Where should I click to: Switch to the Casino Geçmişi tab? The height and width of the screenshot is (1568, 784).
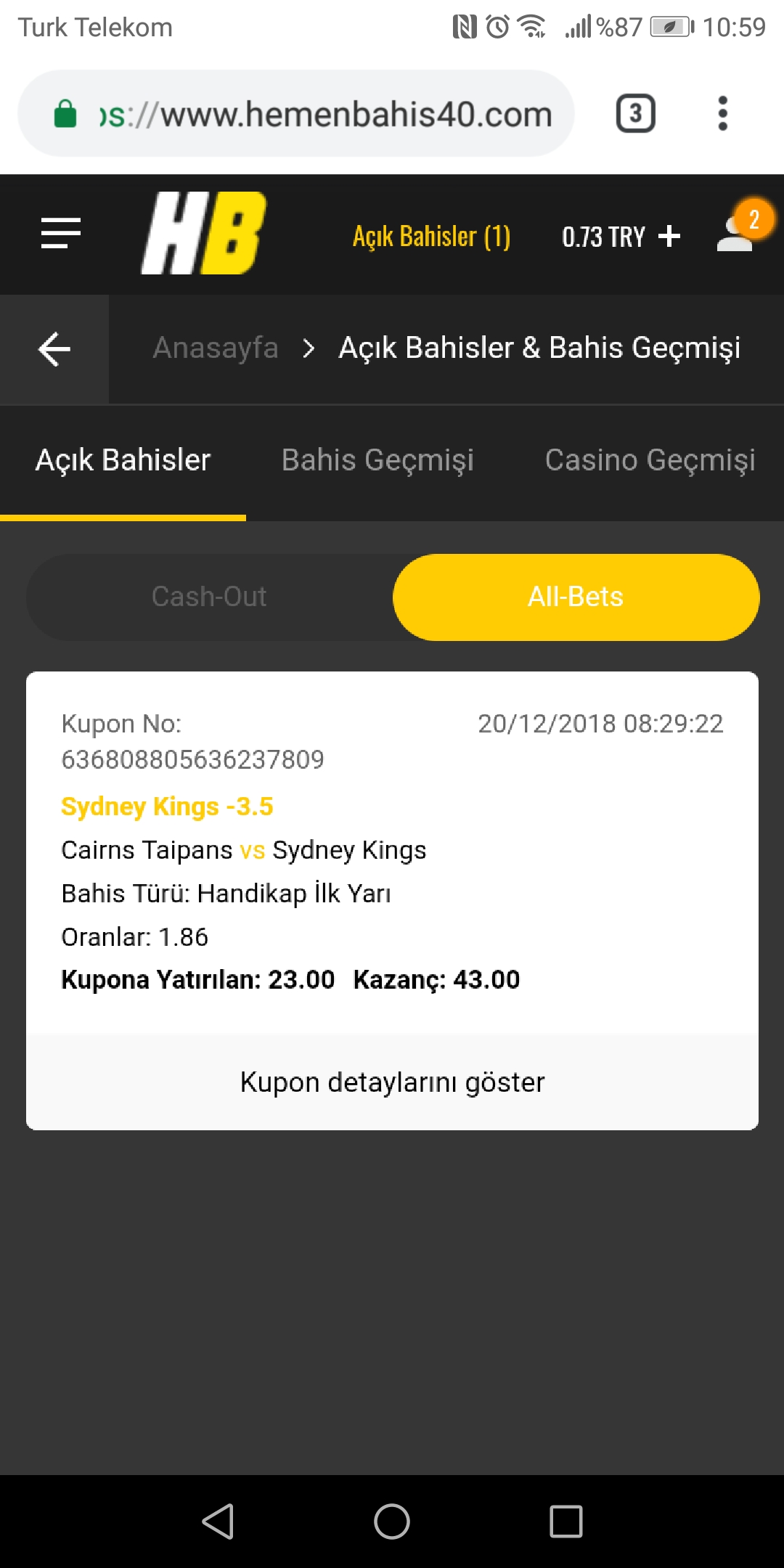(x=650, y=460)
